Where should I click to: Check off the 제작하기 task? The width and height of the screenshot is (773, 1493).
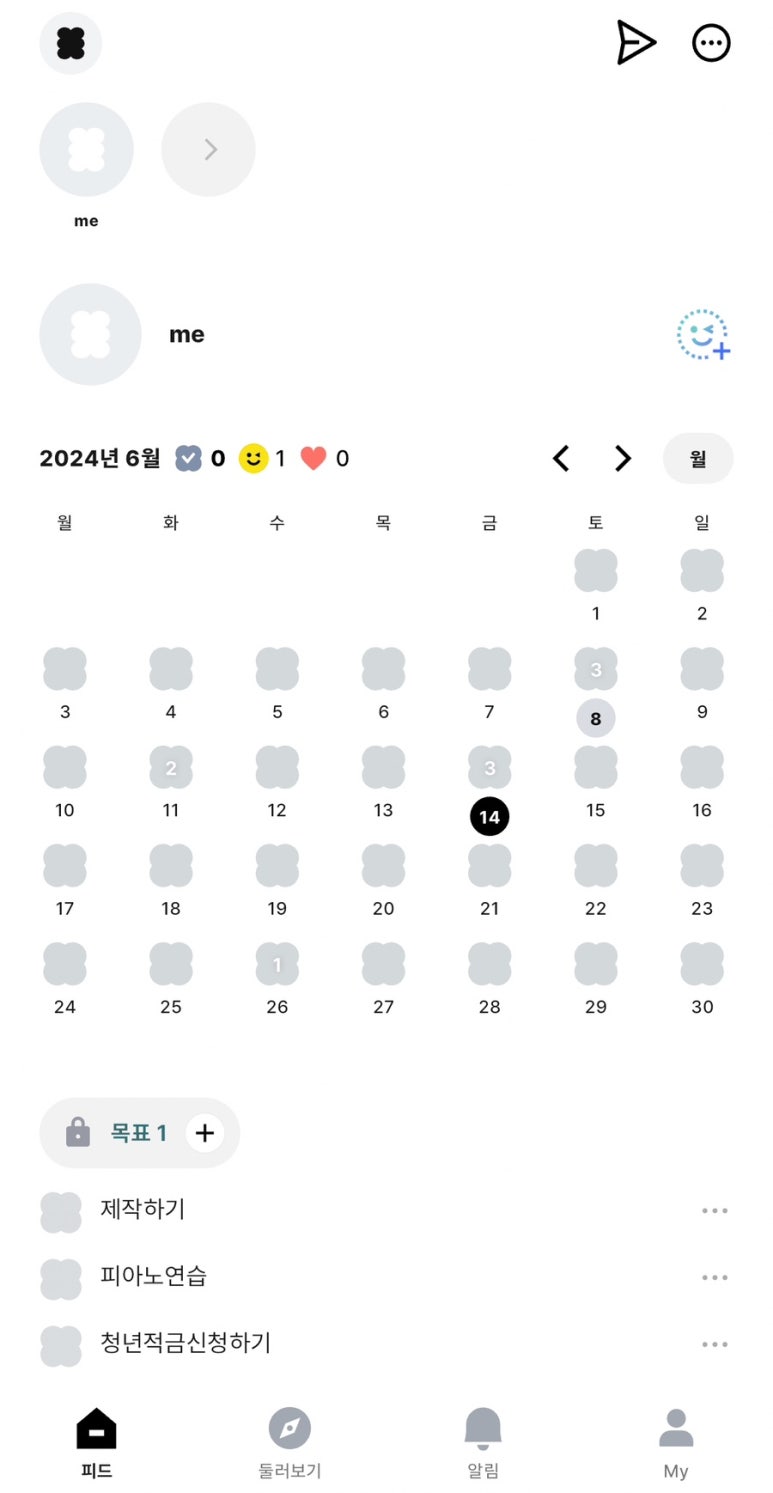61,1211
